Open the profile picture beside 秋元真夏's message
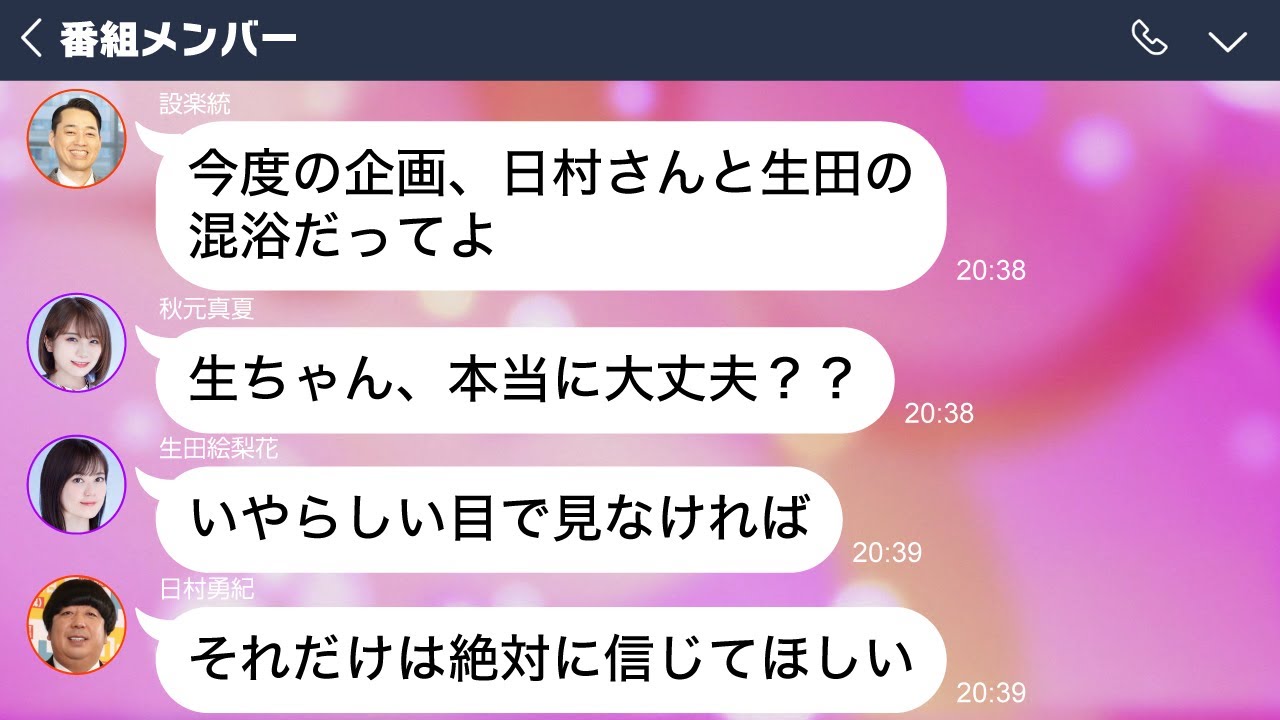This screenshot has height=720, width=1280. [x=76, y=343]
